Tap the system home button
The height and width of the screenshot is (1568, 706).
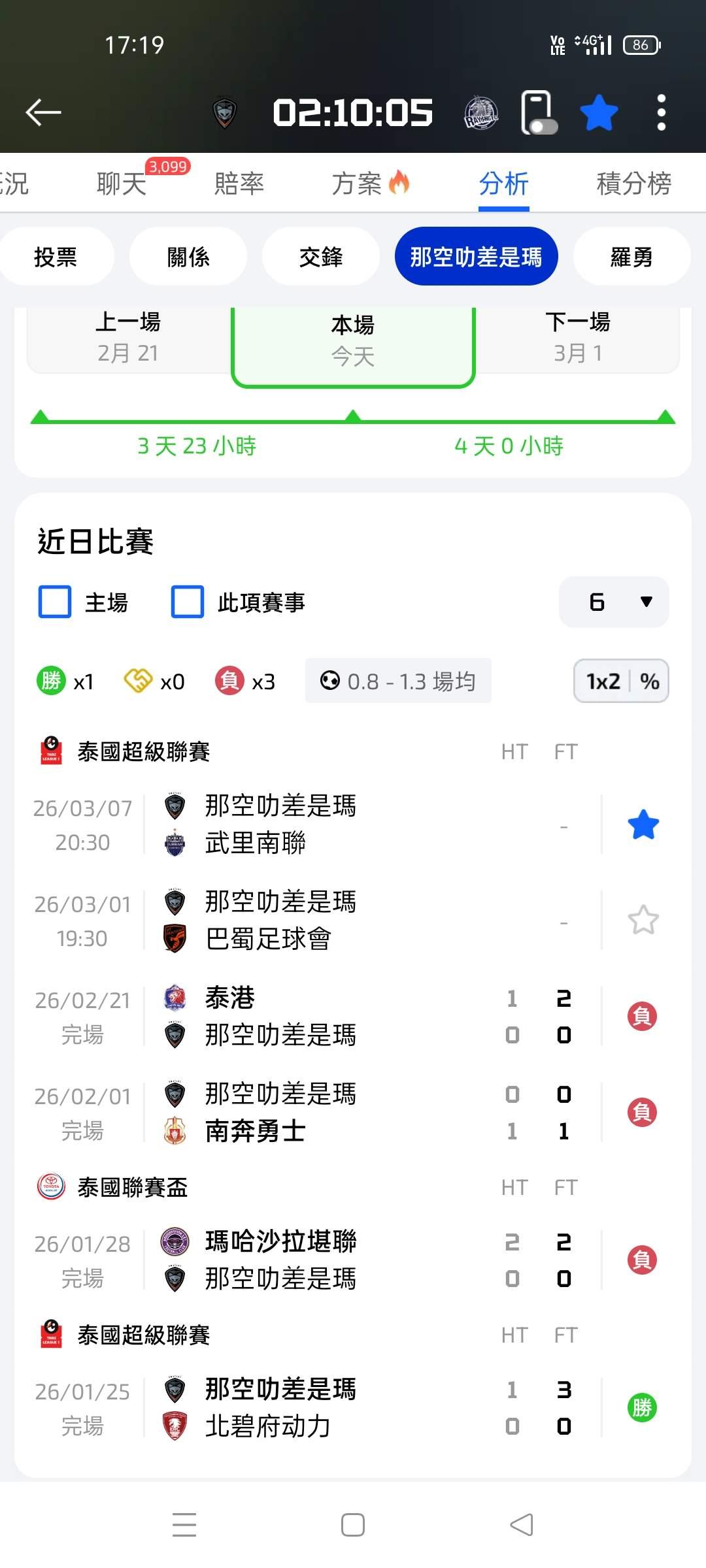pyautogui.click(x=353, y=1526)
